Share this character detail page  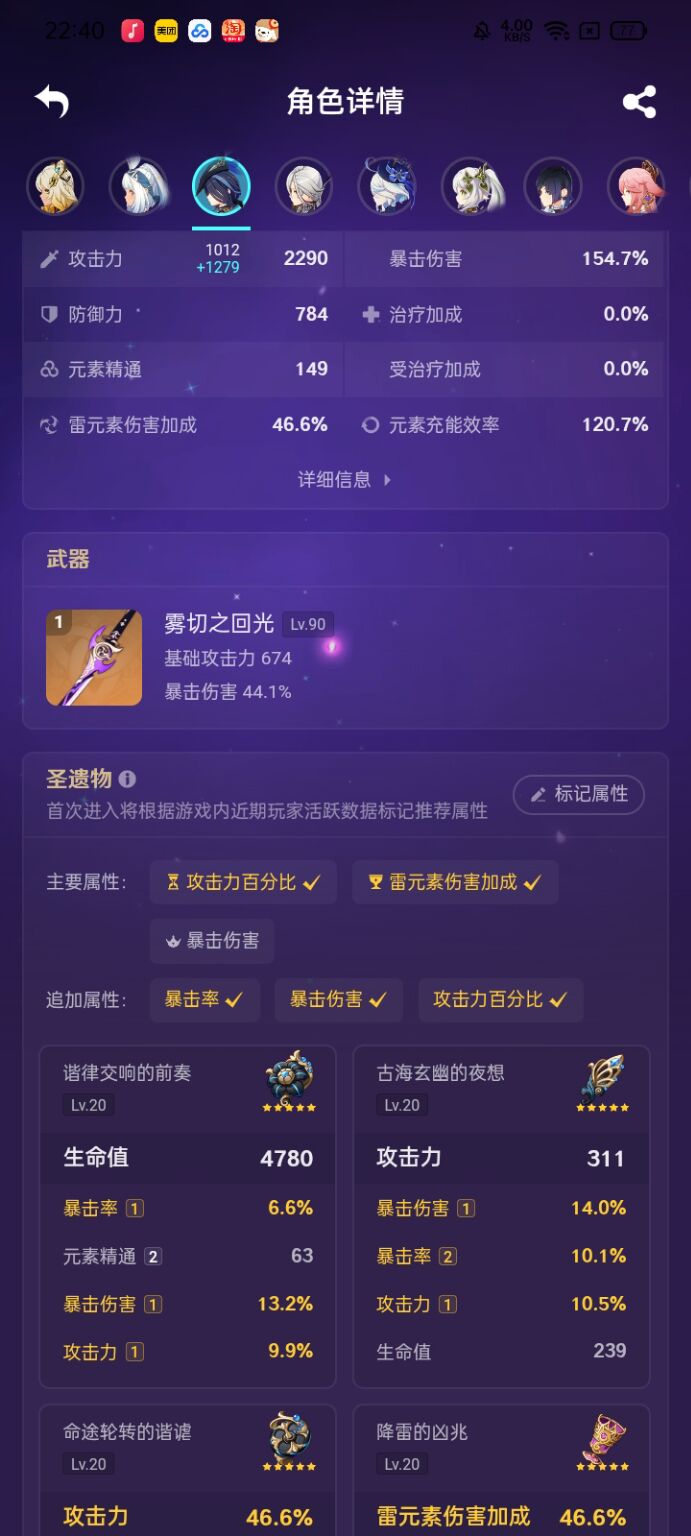(x=639, y=101)
